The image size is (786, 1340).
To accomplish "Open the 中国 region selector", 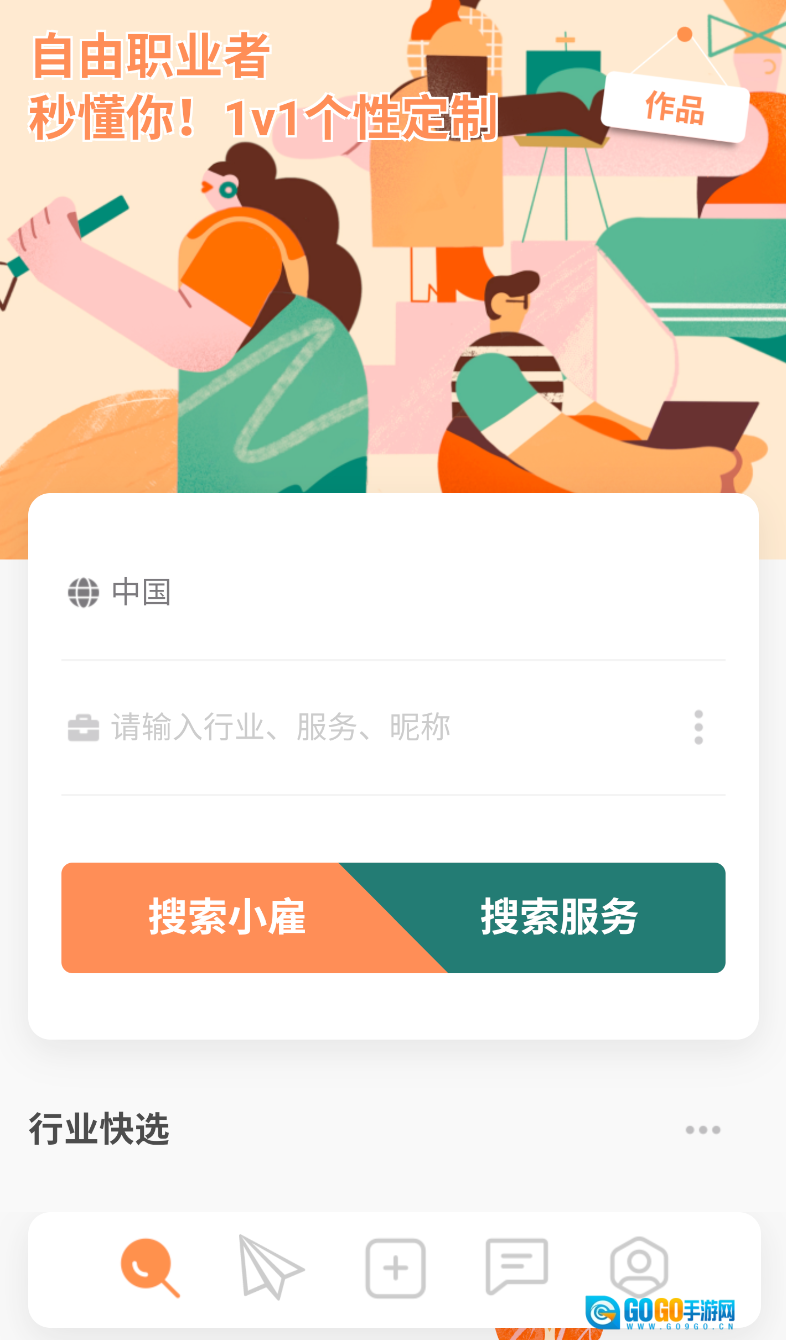I will pyautogui.click(x=140, y=592).
